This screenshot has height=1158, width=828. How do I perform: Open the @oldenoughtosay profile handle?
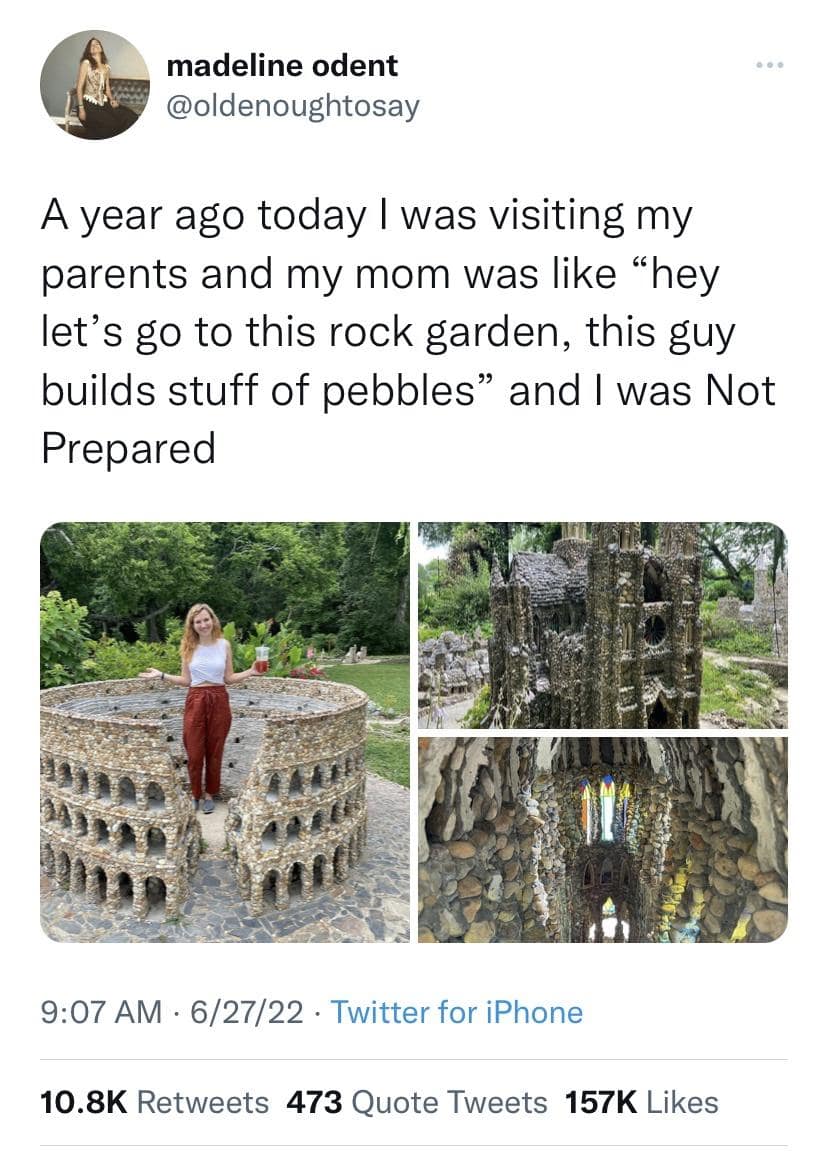(x=292, y=106)
